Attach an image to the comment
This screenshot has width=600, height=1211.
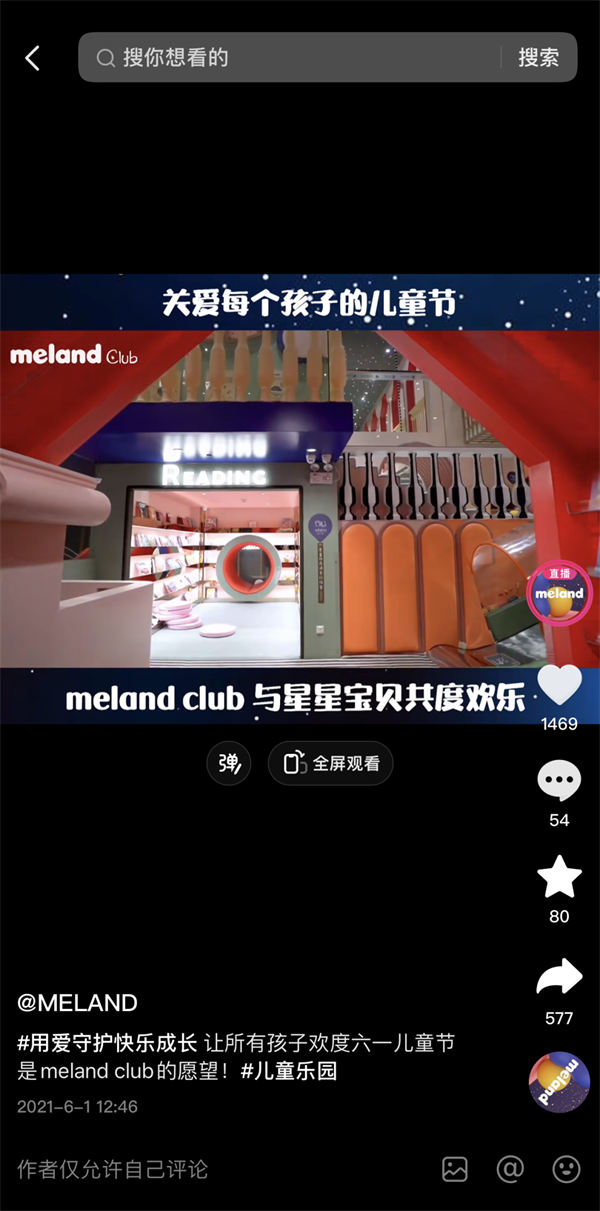(455, 1168)
